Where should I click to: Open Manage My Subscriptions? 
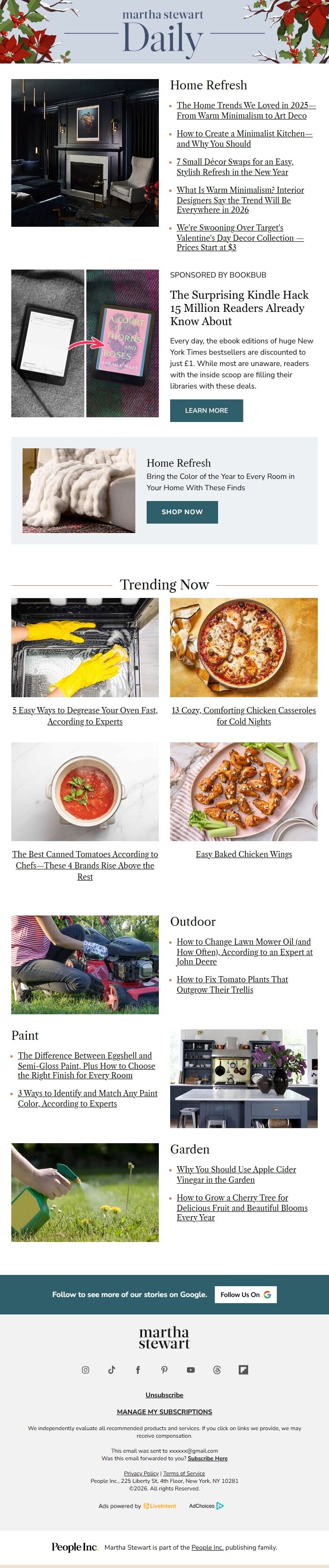click(164, 1411)
